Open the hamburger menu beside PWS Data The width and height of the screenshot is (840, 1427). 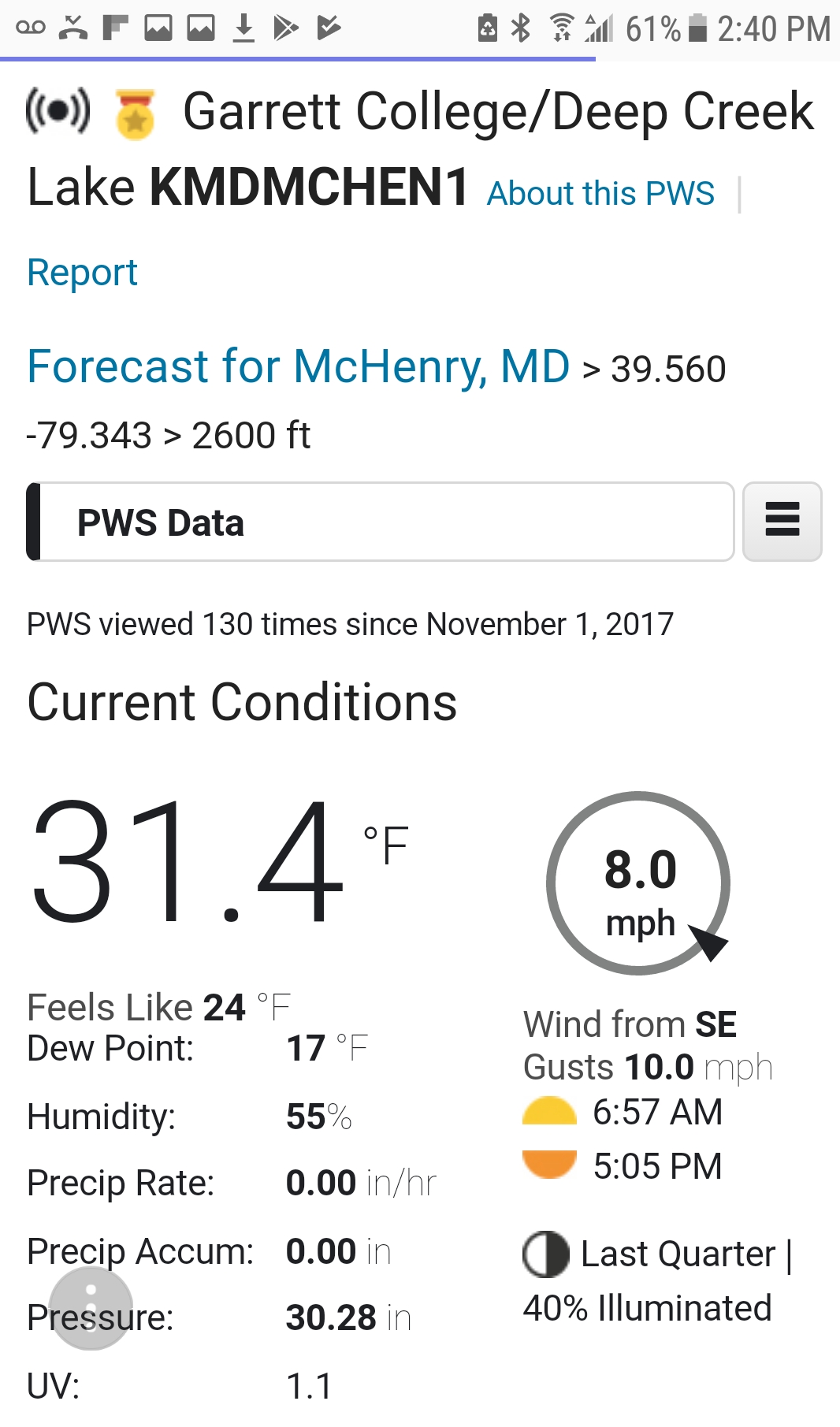pyautogui.click(x=782, y=522)
